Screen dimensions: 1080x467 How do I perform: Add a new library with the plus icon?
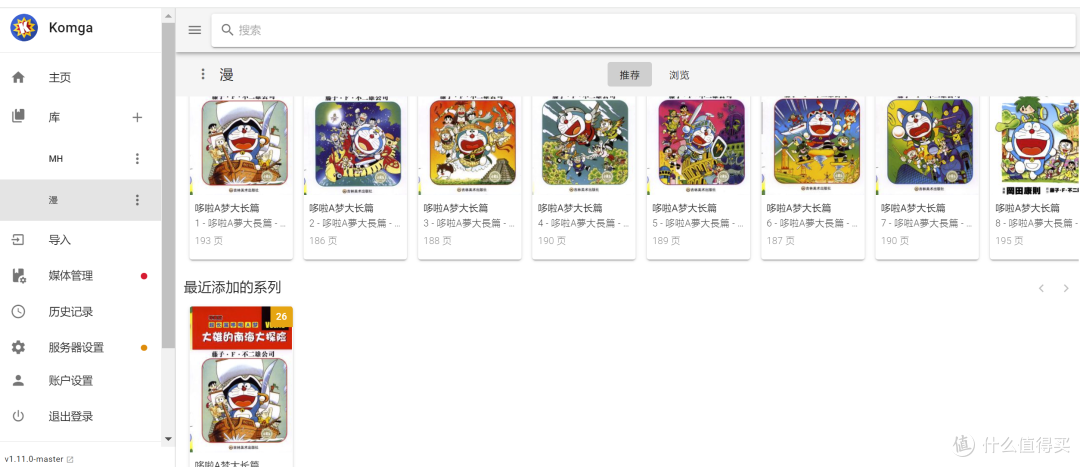[x=138, y=117]
